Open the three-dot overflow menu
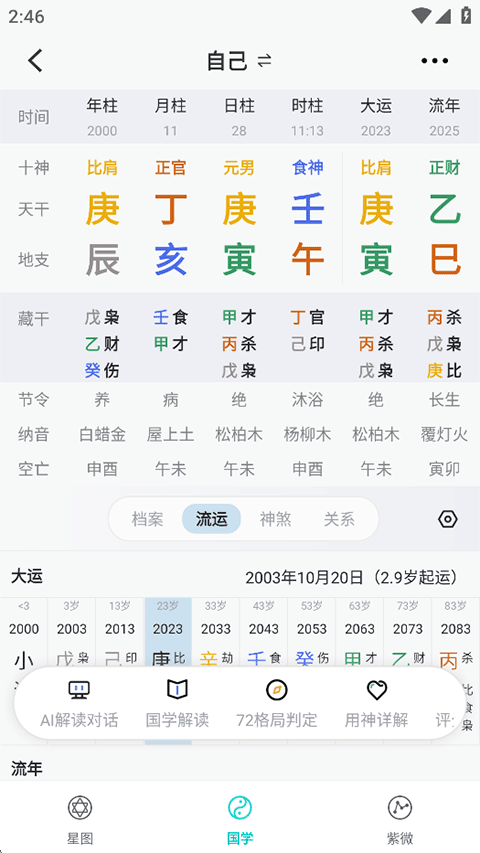This screenshot has width=480, height=853. (x=435, y=61)
